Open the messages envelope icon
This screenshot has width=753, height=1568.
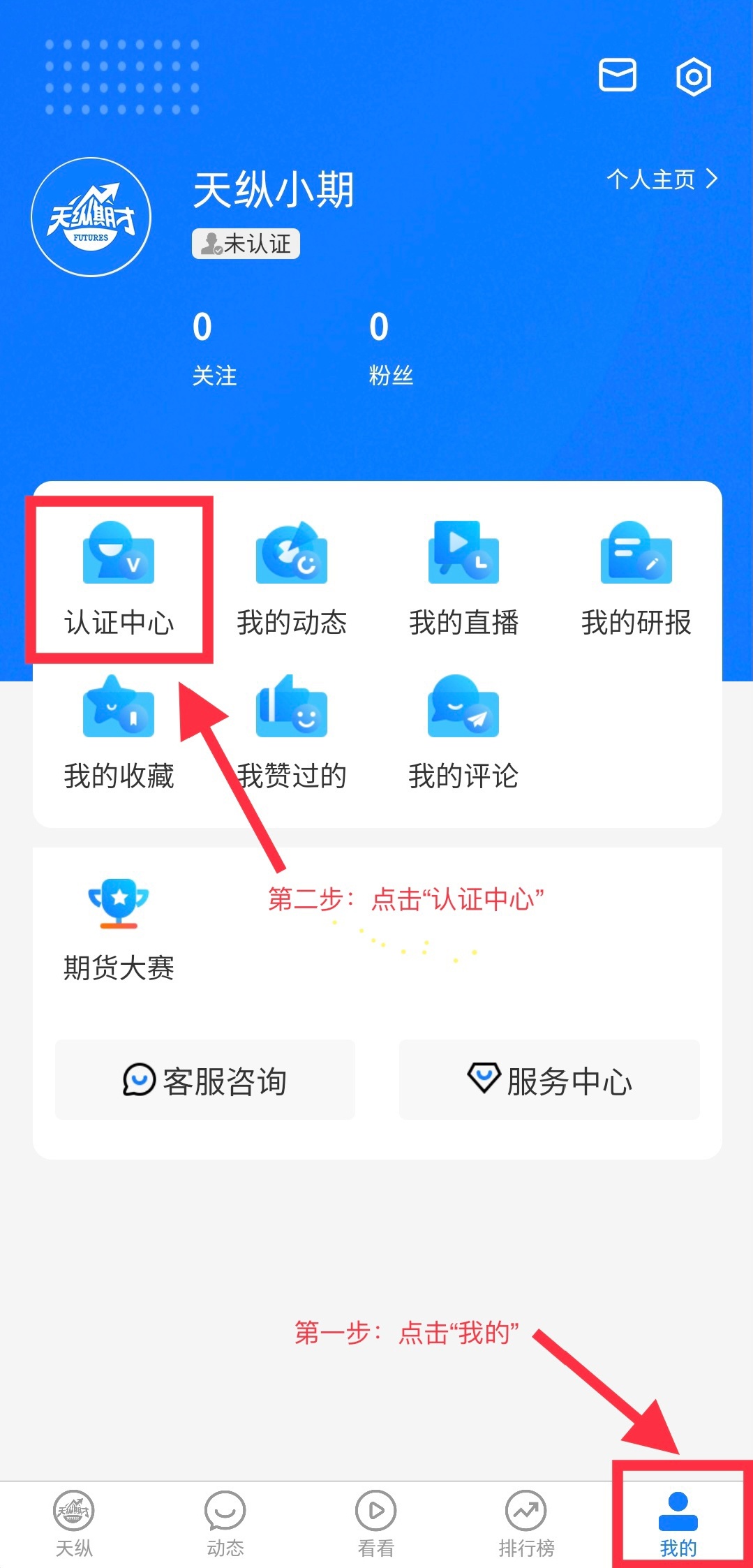617,75
